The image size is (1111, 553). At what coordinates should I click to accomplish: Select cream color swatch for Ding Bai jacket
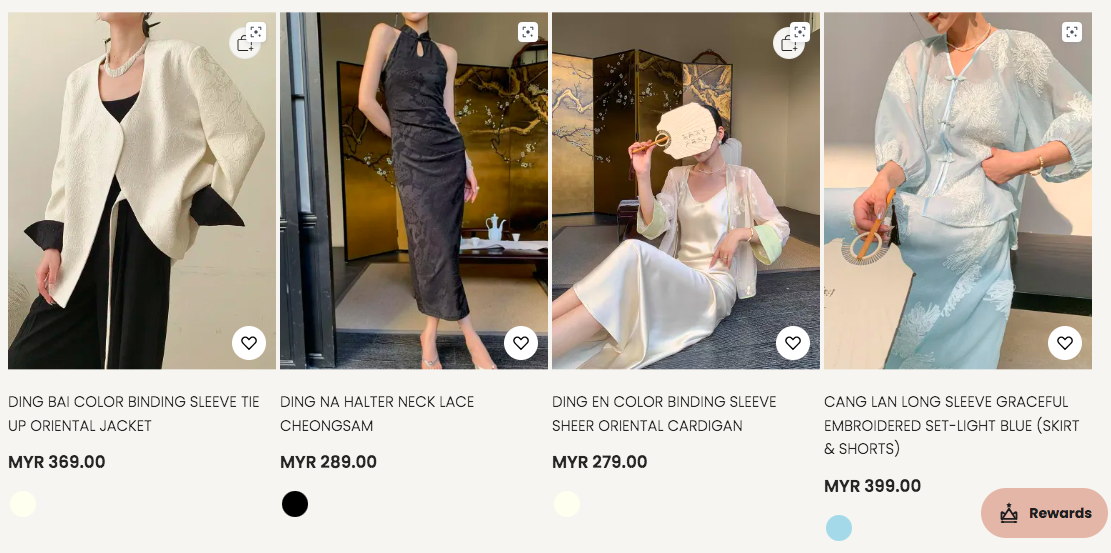click(x=23, y=504)
